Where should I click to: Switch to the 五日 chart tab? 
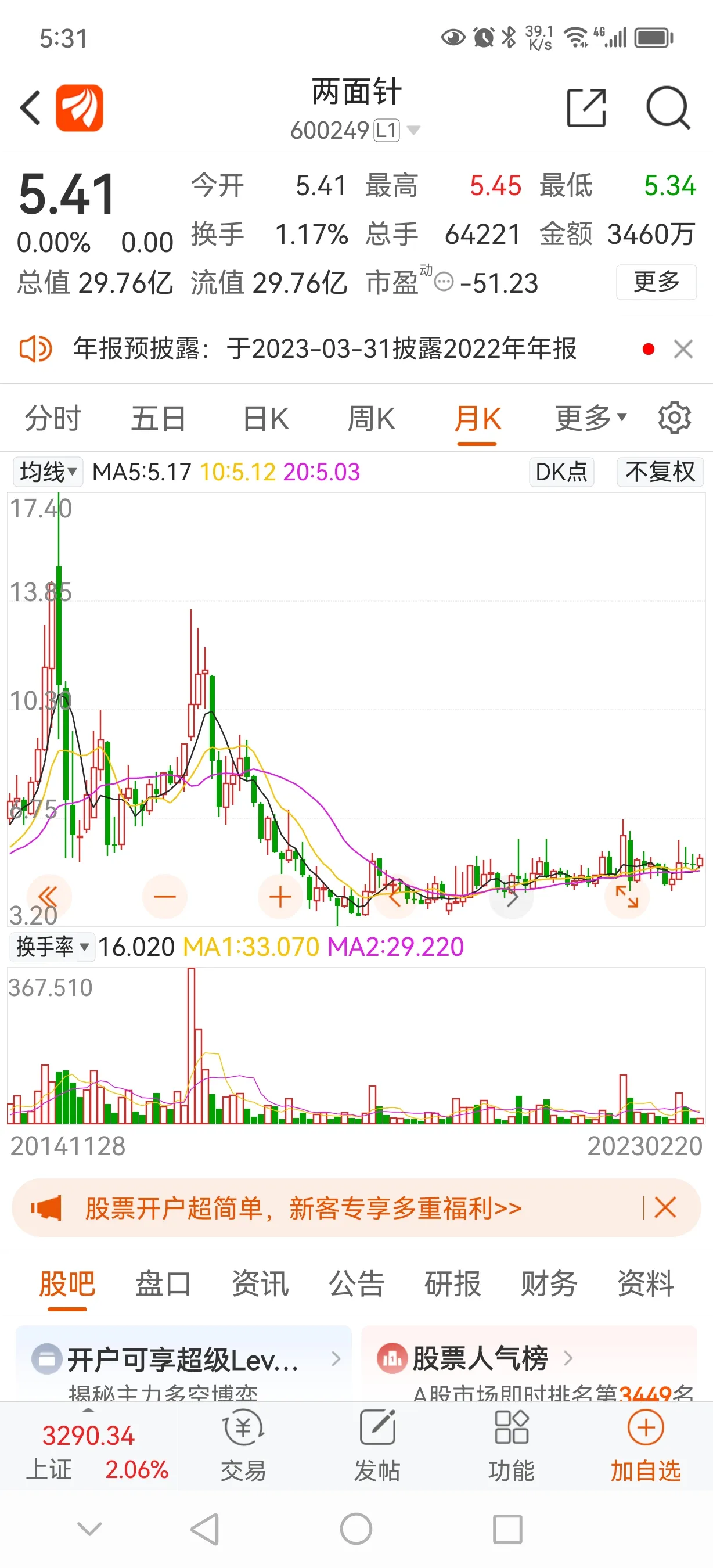pyautogui.click(x=158, y=419)
